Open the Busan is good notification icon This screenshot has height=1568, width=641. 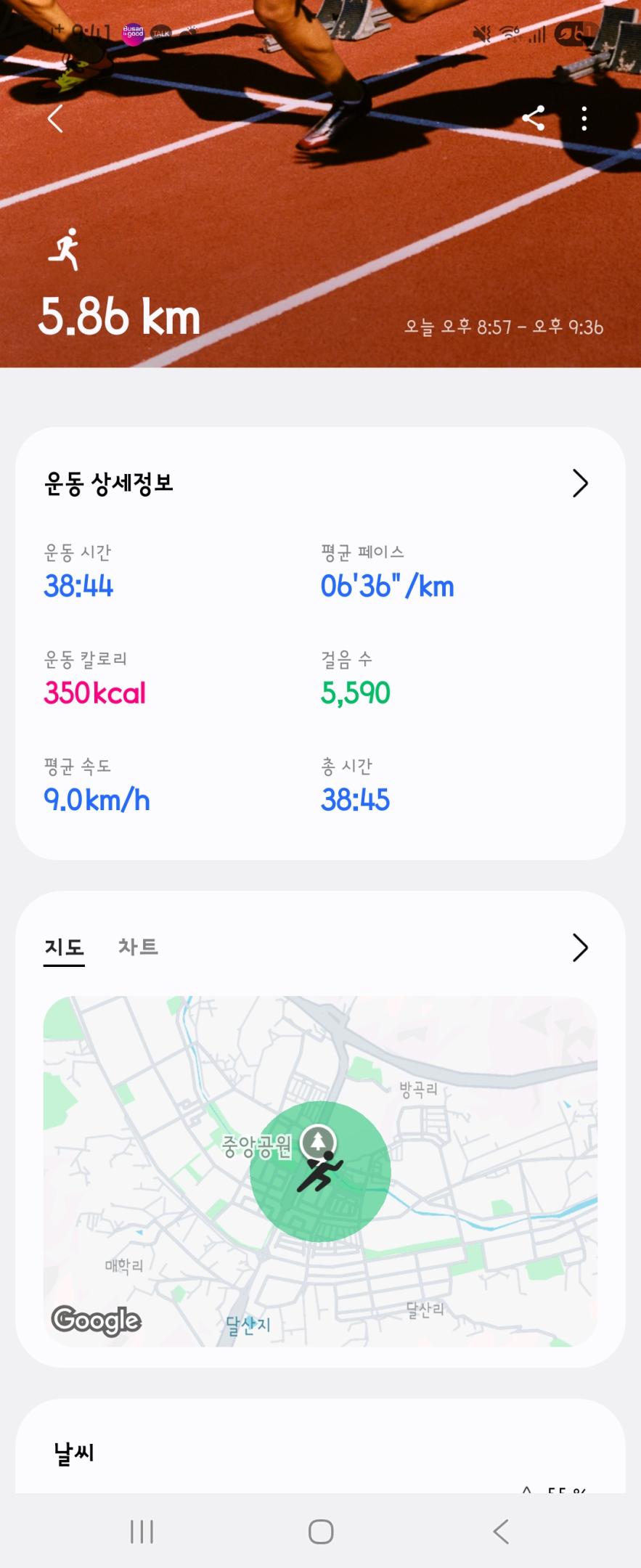pyautogui.click(x=132, y=33)
